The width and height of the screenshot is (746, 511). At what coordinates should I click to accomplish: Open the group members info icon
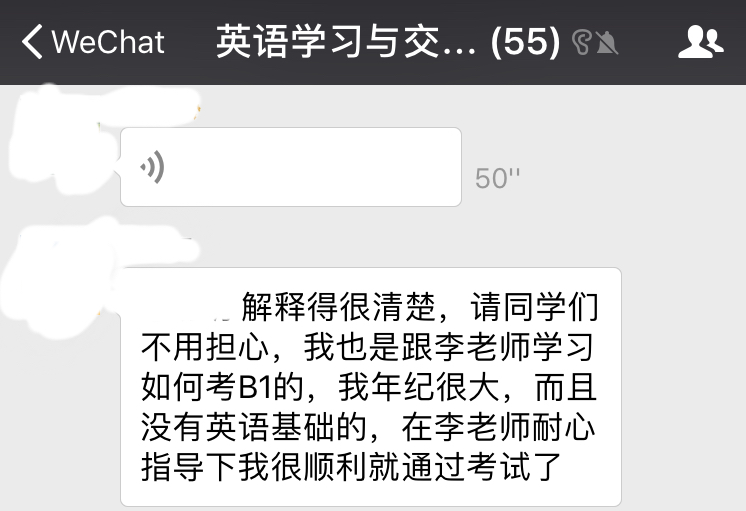(x=700, y=42)
